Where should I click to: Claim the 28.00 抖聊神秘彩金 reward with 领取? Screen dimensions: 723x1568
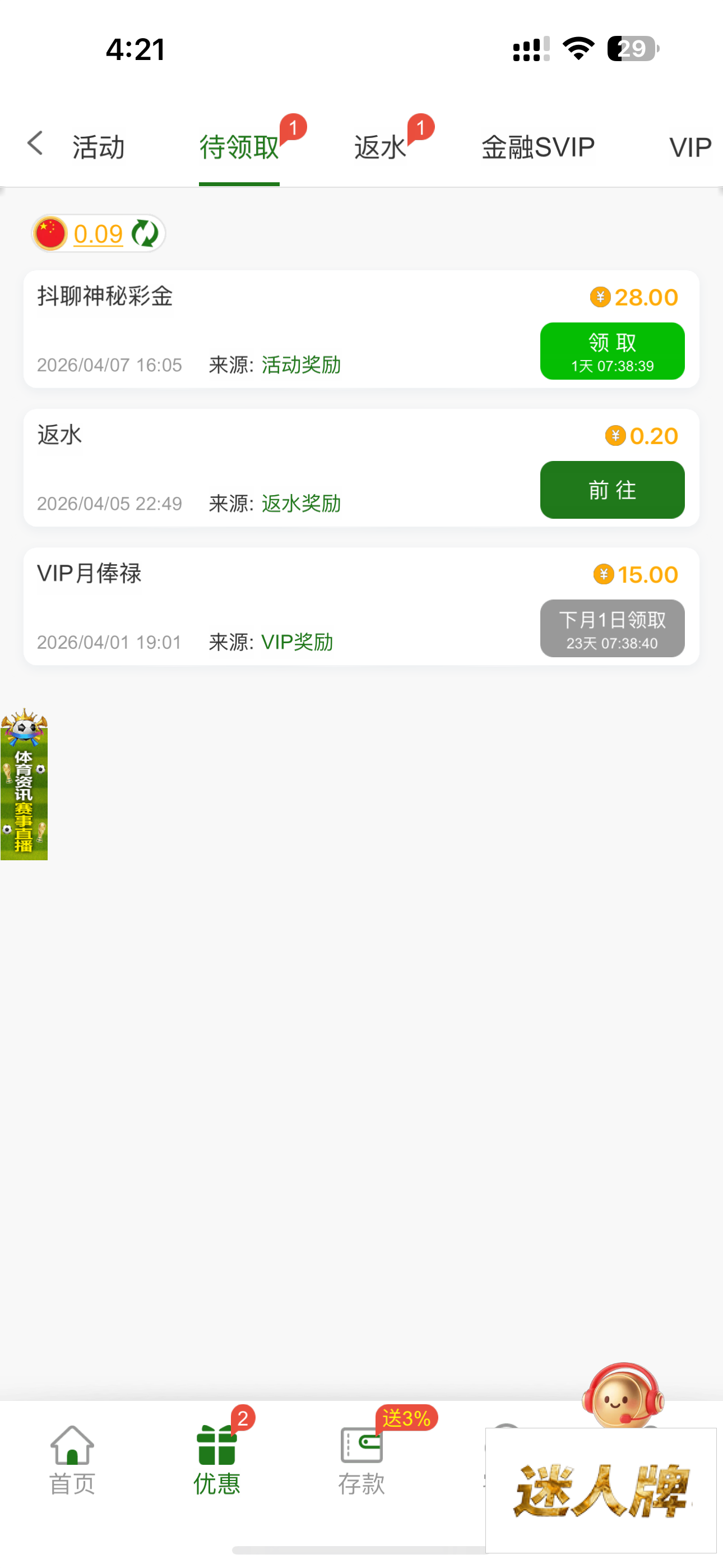tap(611, 351)
